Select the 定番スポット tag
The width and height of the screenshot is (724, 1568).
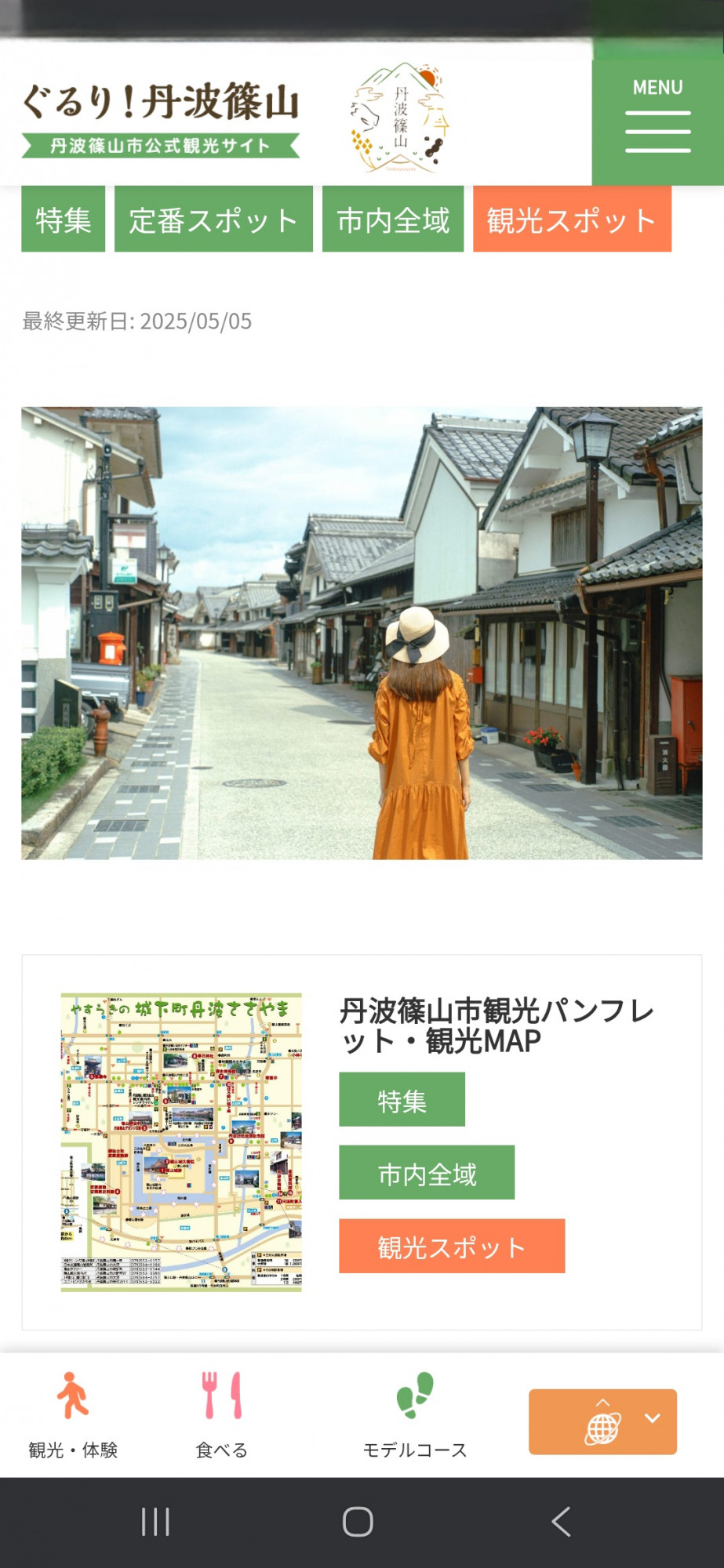point(213,220)
